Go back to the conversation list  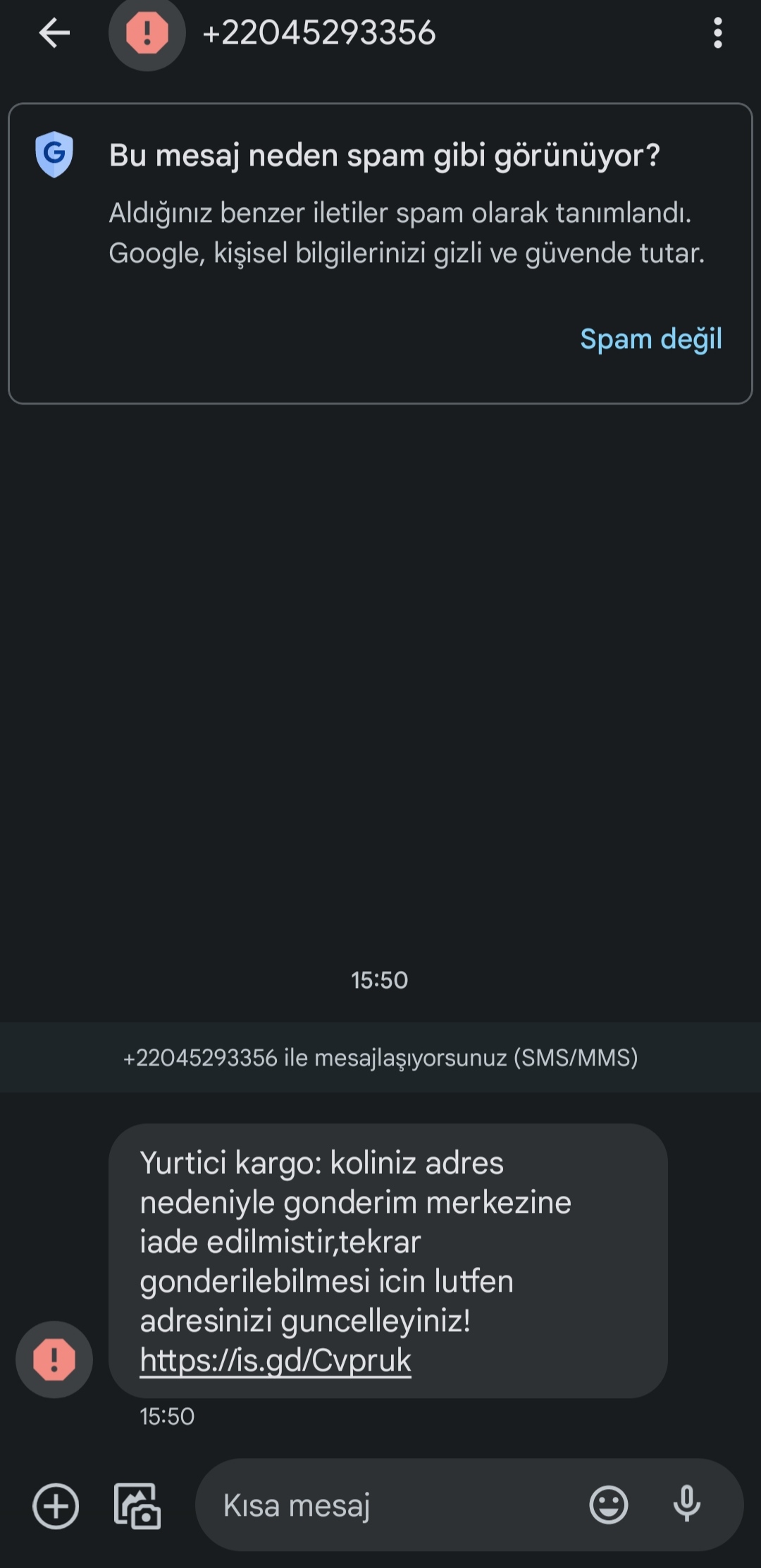pos(54,32)
